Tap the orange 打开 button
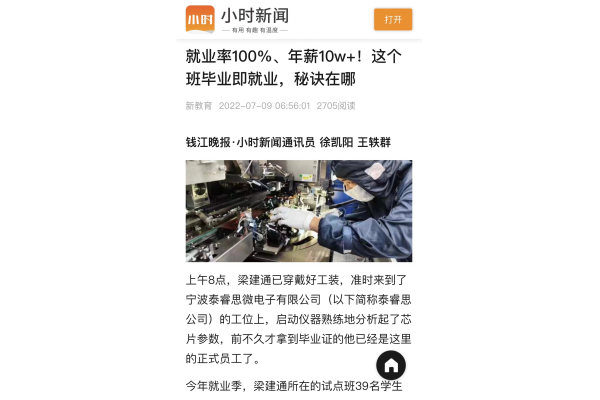 point(393,19)
